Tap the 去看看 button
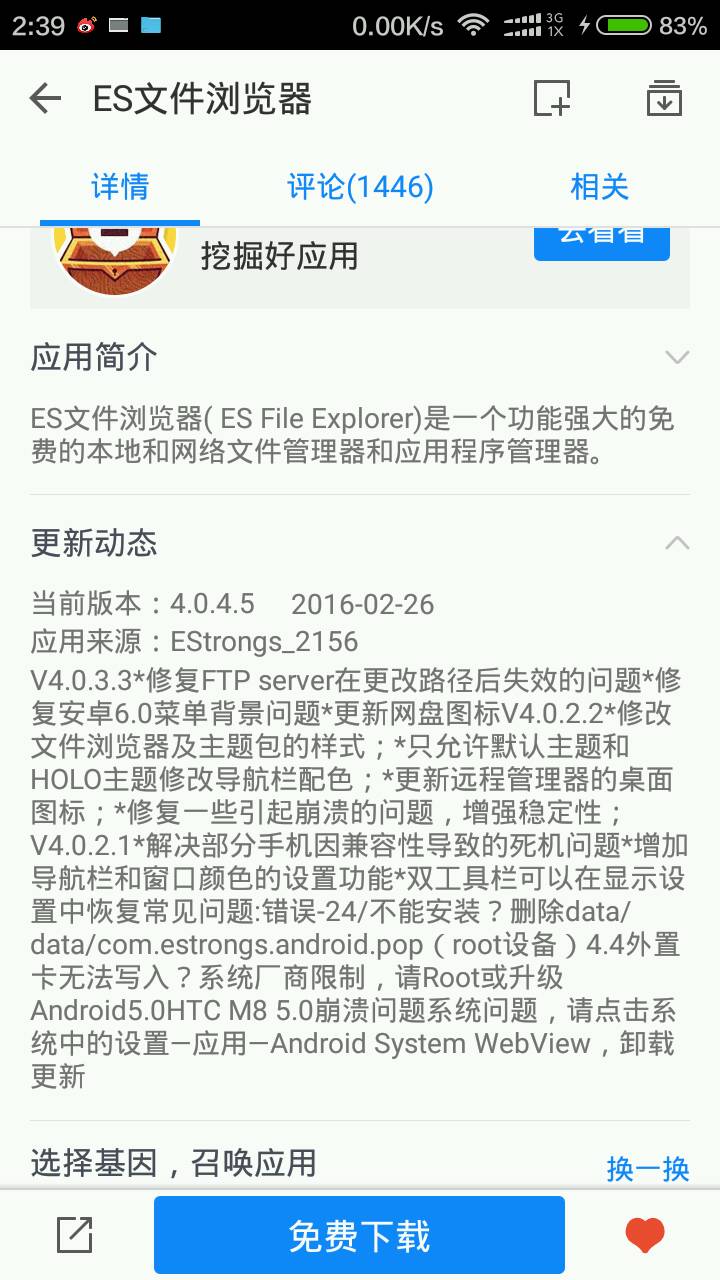Screen dimensions: 720x1280 click(x=601, y=240)
